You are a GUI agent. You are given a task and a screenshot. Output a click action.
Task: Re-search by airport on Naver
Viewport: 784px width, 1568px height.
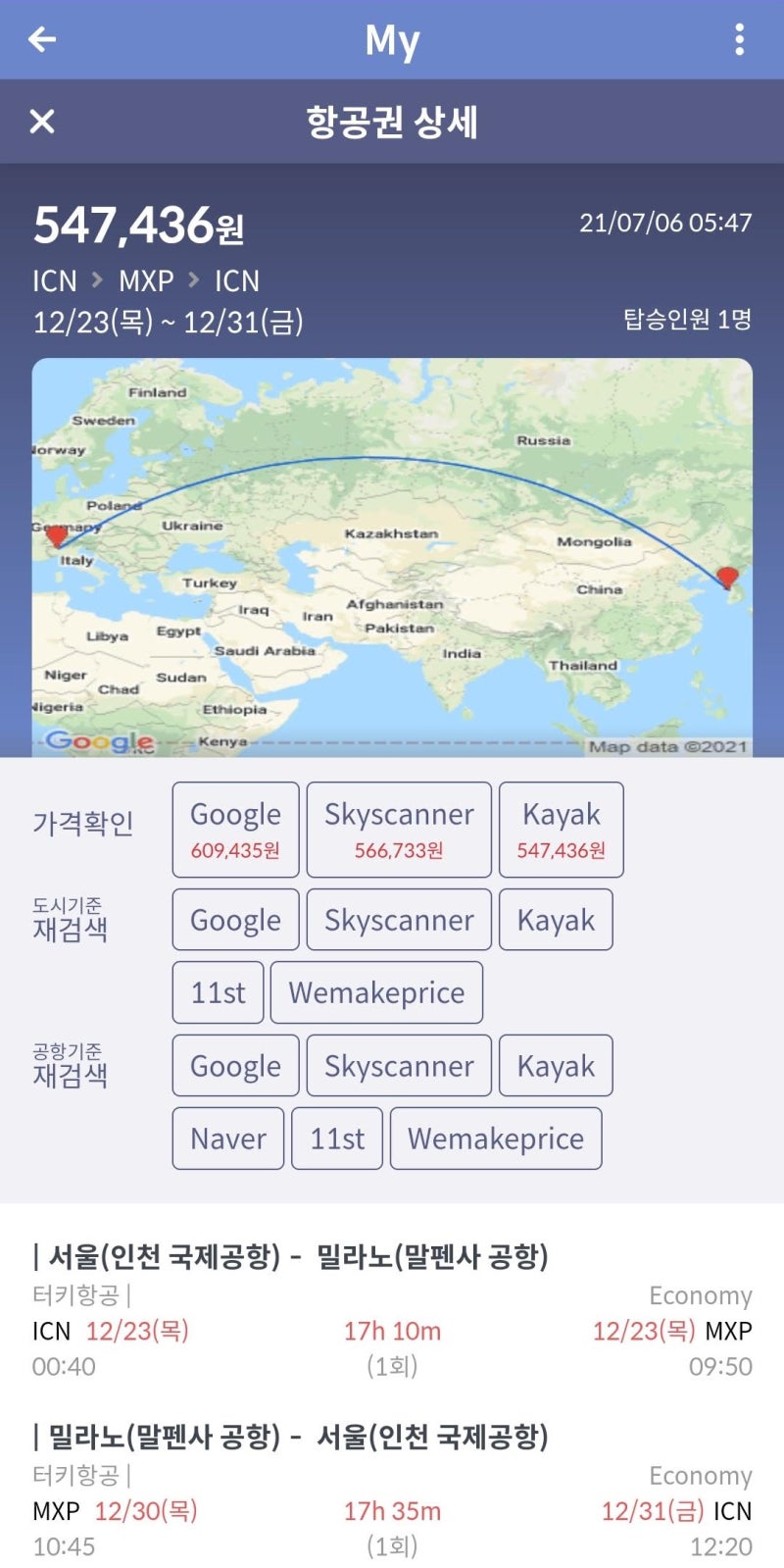tap(227, 1138)
